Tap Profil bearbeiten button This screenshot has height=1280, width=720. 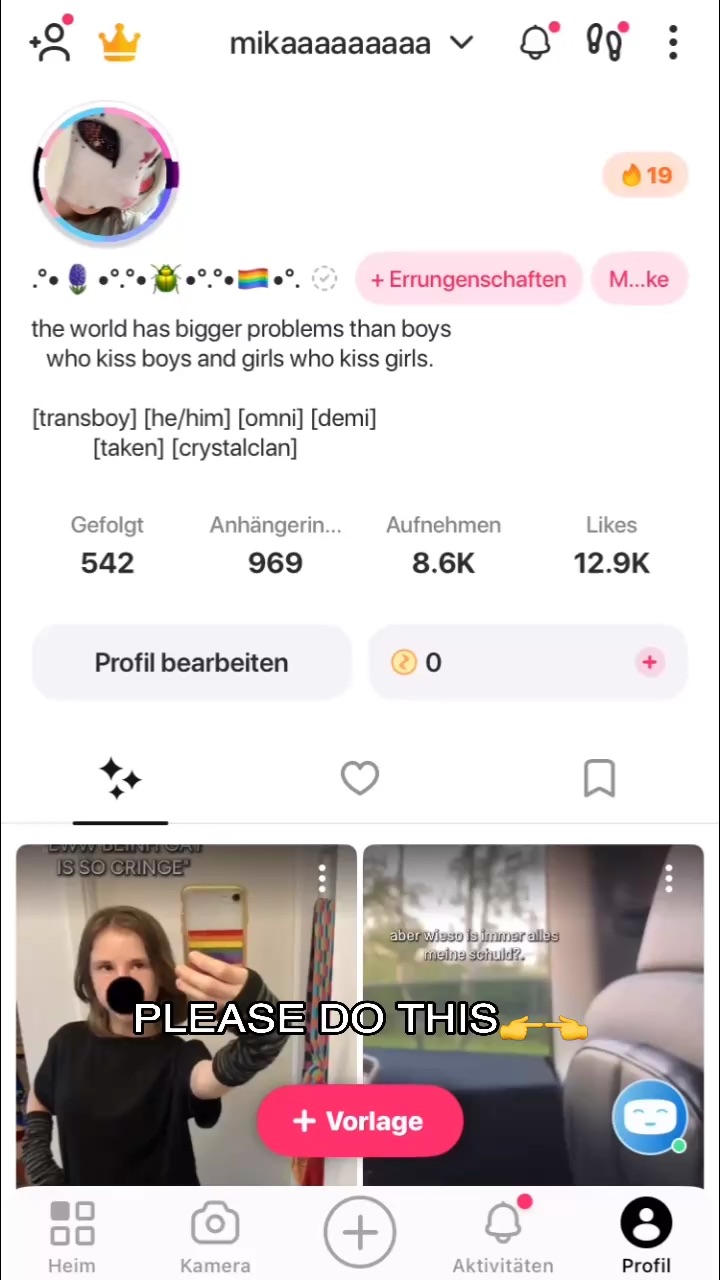(191, 662)
